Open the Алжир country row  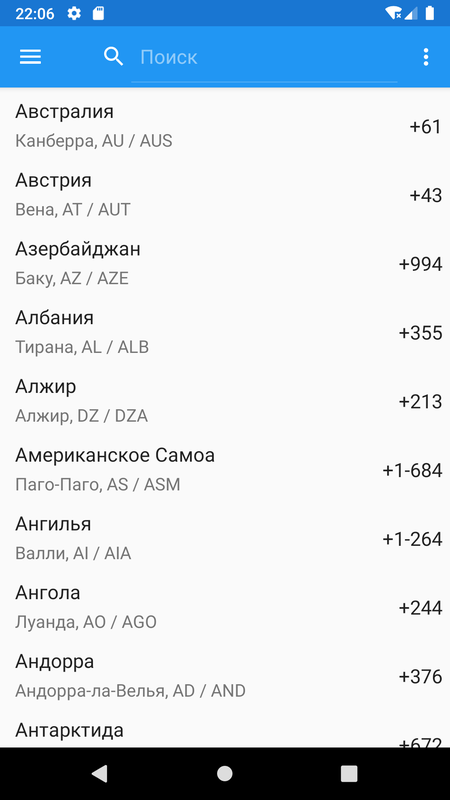(x=225, y=402)
